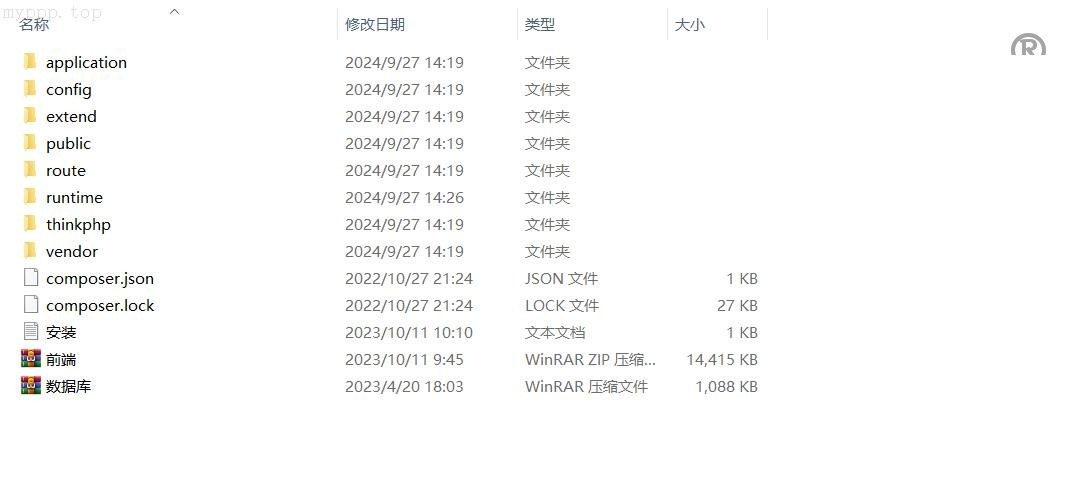The height and width of the screenshot is (495, 1067).
Task: Open the public folder
Action: (x=68, y=143)
